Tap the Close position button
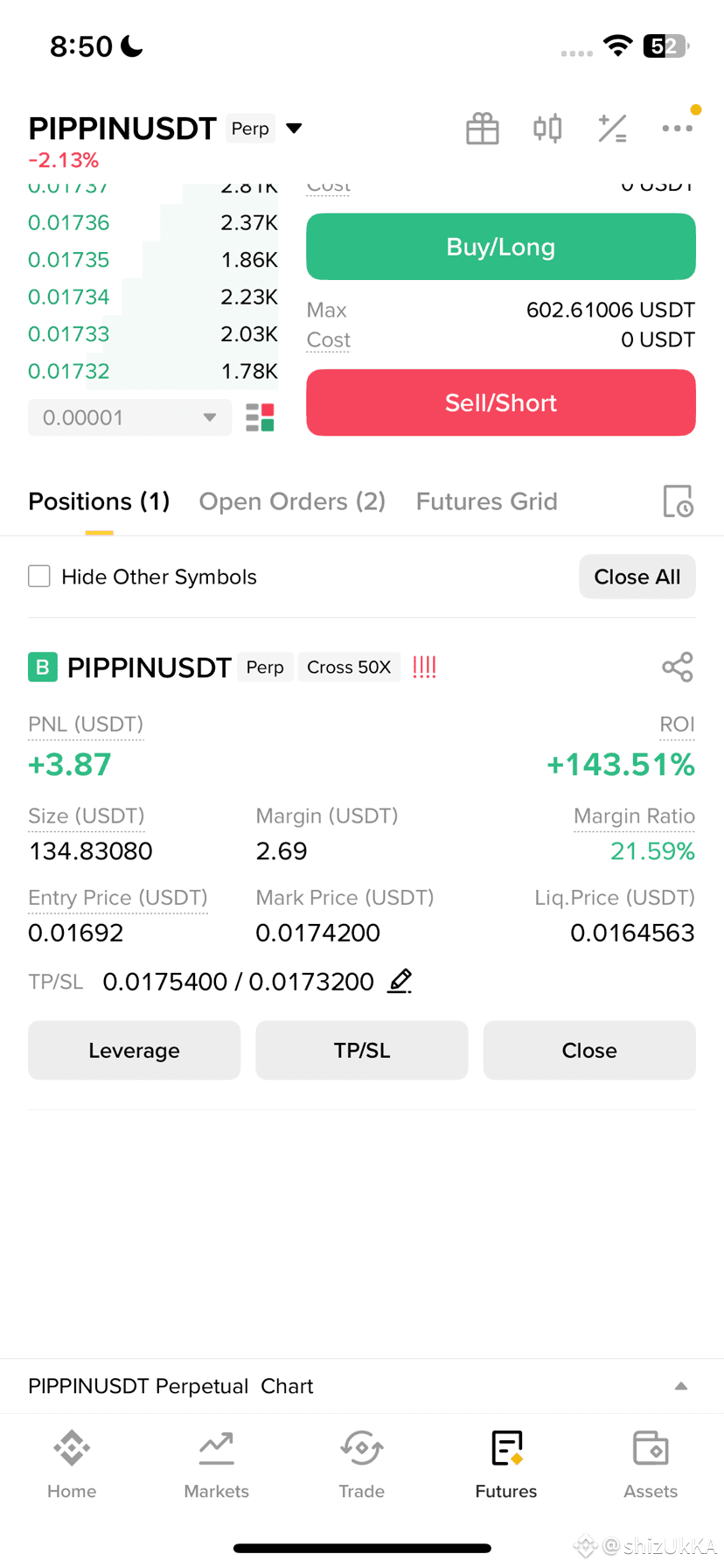Viewport: 724px width, 1568px height. click(589, 1050)
